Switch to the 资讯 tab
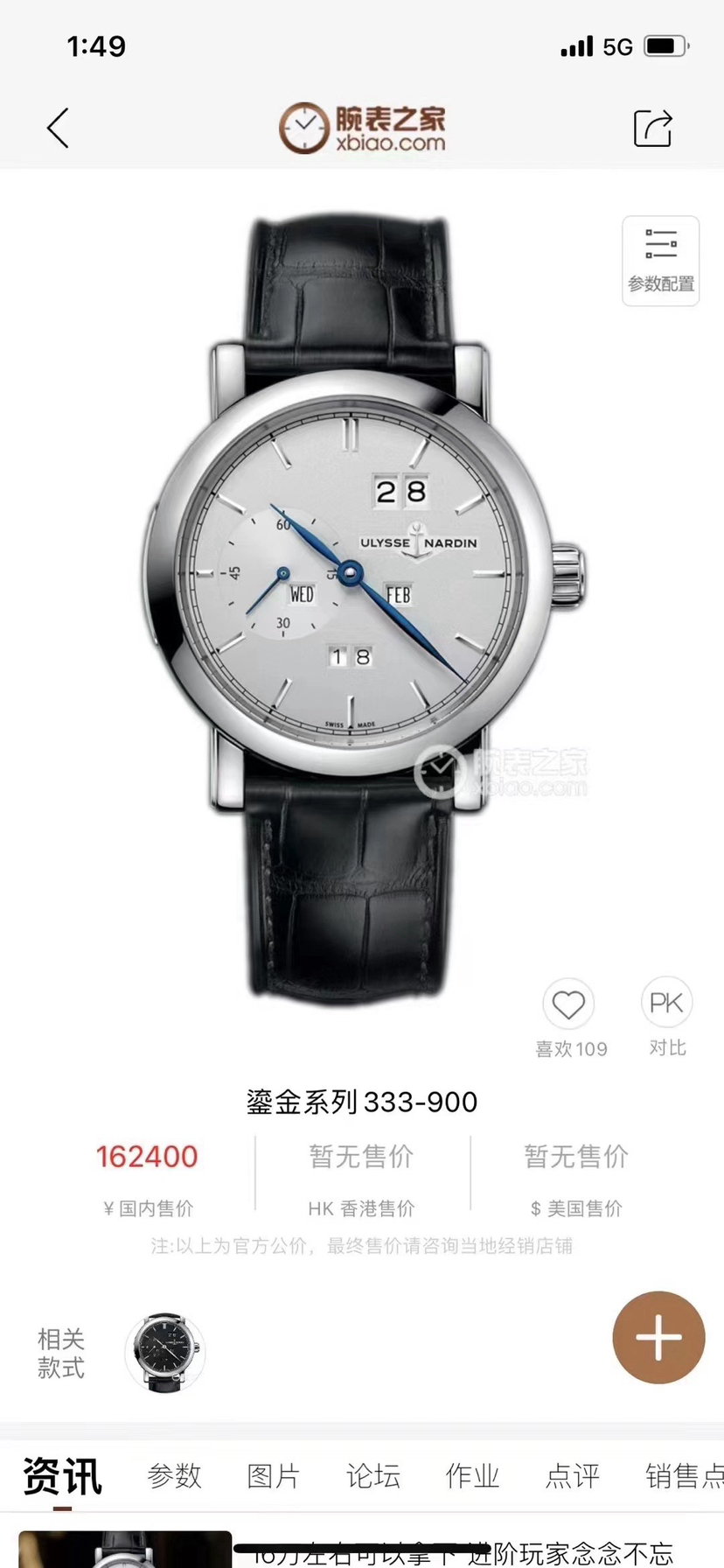 [x=62, y=1476]
